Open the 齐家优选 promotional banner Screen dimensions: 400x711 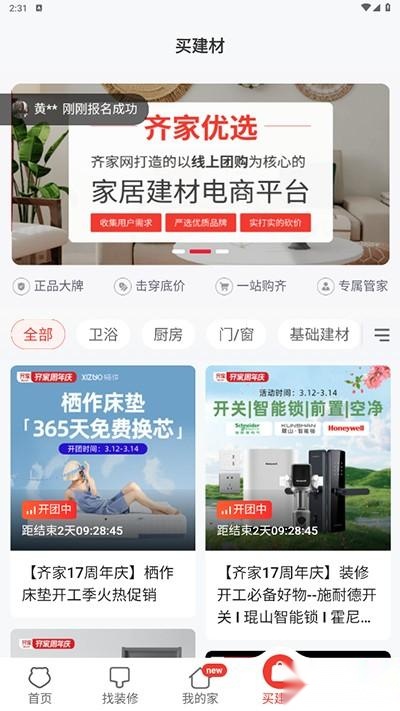pyautogui.click(x=200, y=174)
